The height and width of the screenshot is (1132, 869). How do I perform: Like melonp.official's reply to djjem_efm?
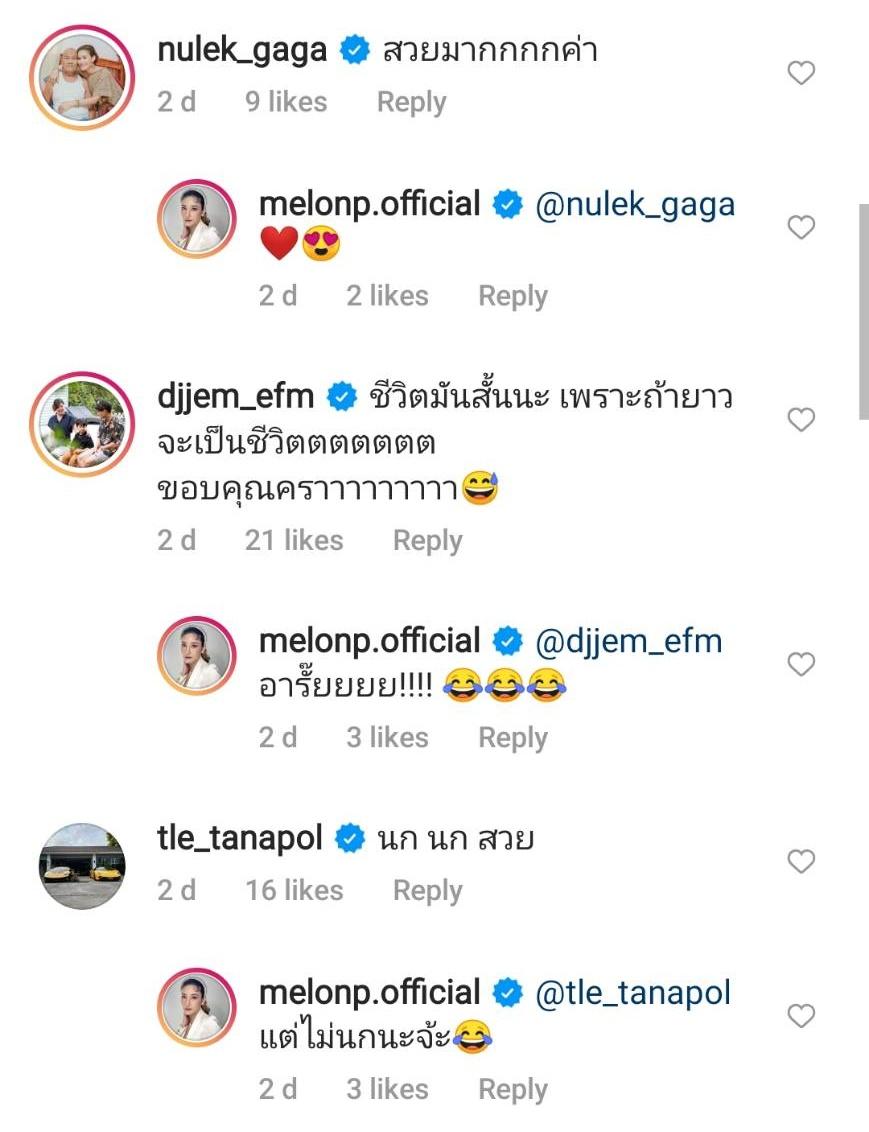click(x=801, y=664)
